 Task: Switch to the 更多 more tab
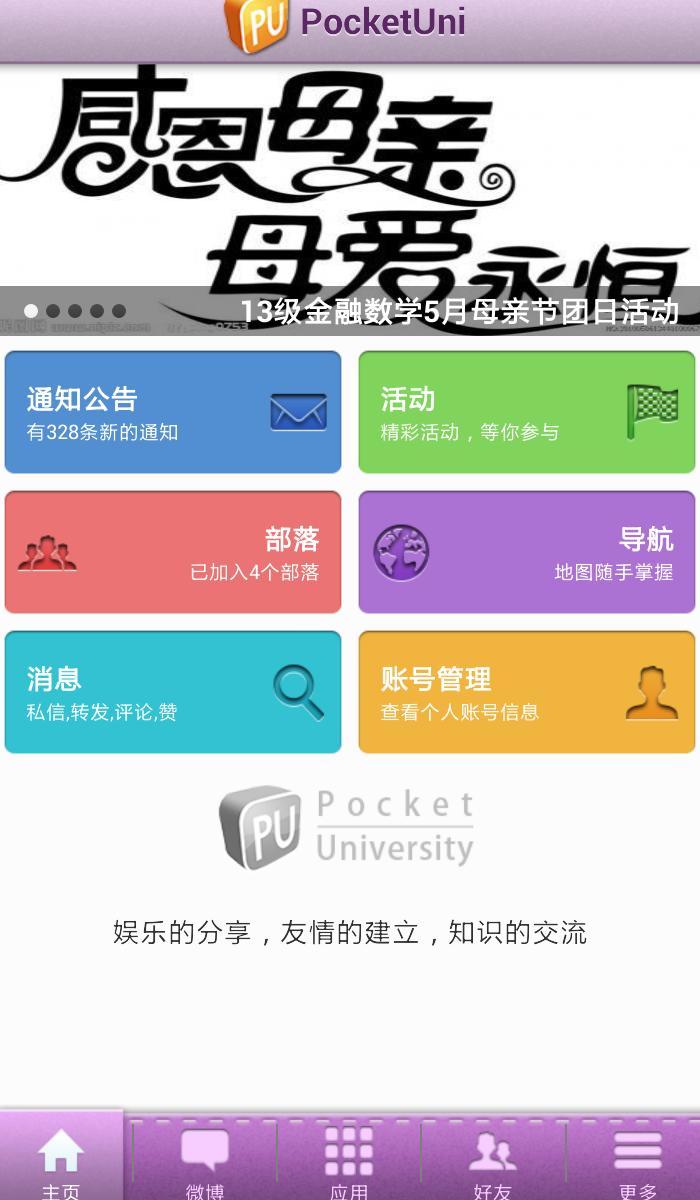pyautogui.click(x=637, y=1160)
